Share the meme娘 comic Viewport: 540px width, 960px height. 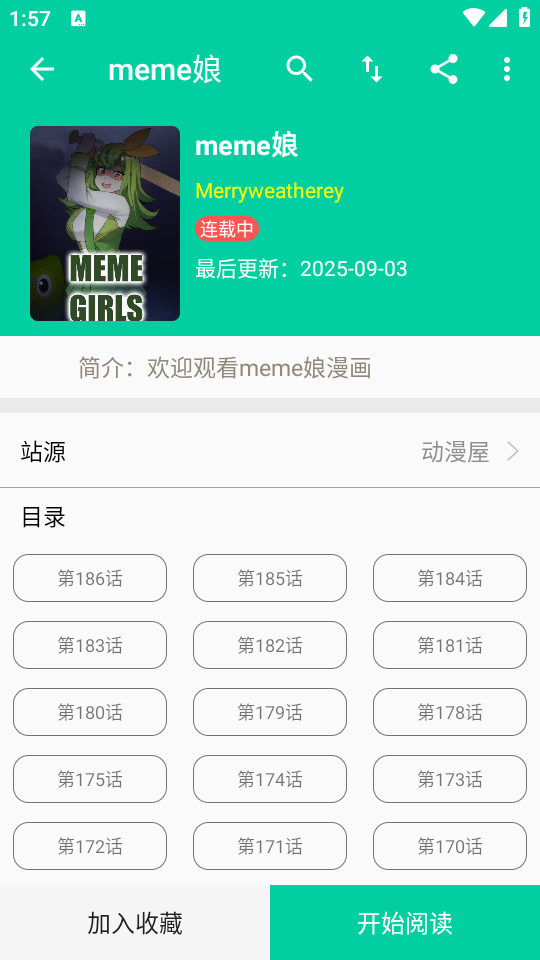pyautogui.click(x=444, y=69)
